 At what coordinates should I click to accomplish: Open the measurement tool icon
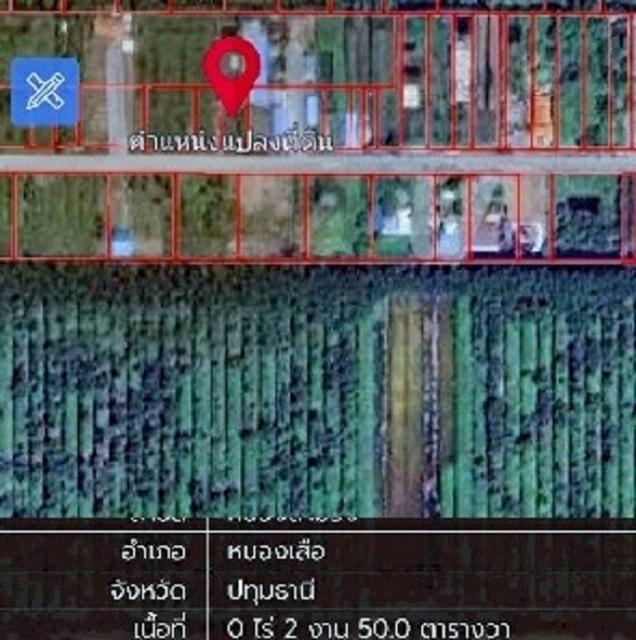click(45, 92)
